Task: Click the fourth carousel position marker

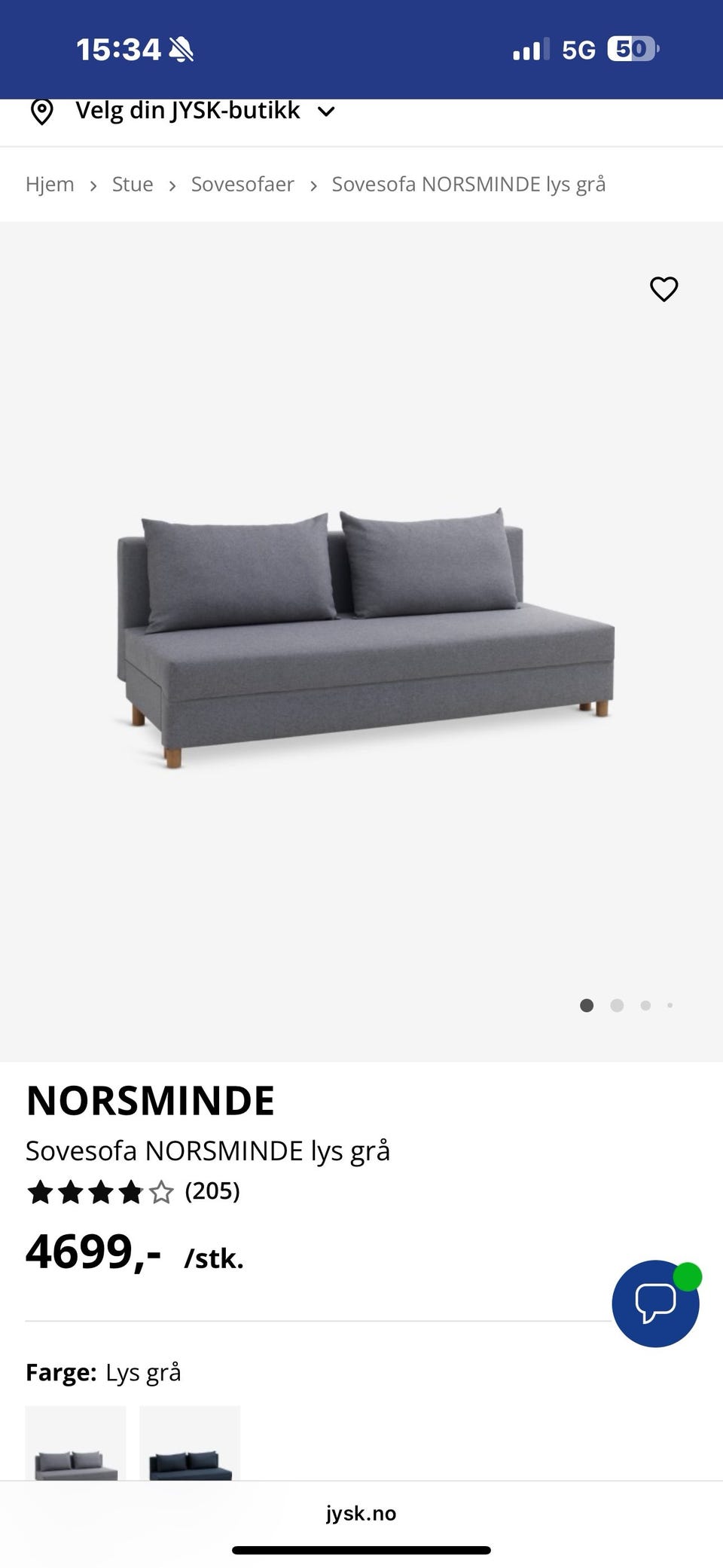Action: [x=670, y=1005]
